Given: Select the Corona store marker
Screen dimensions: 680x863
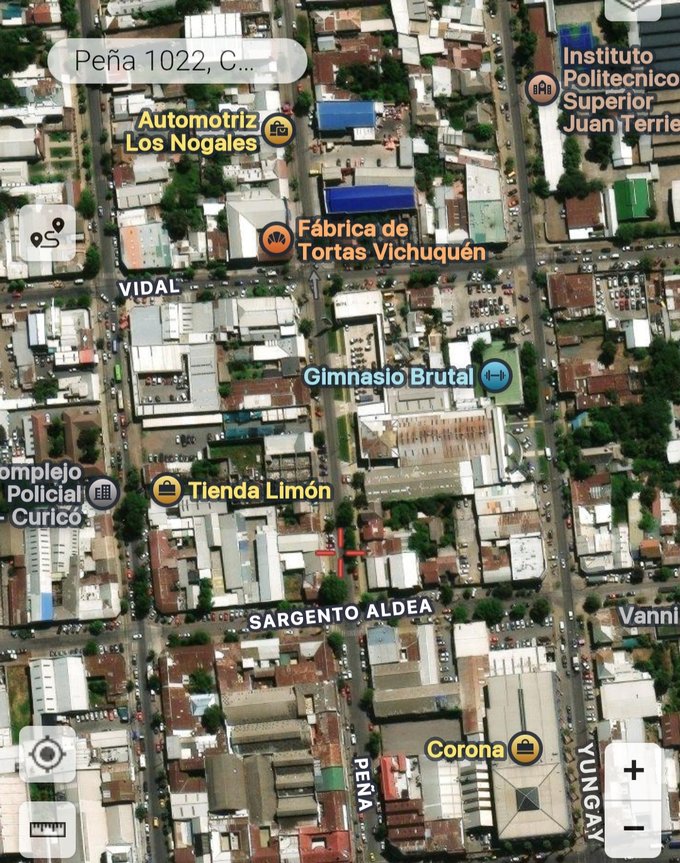Looking at the screenshot, I should pos(524,748).
